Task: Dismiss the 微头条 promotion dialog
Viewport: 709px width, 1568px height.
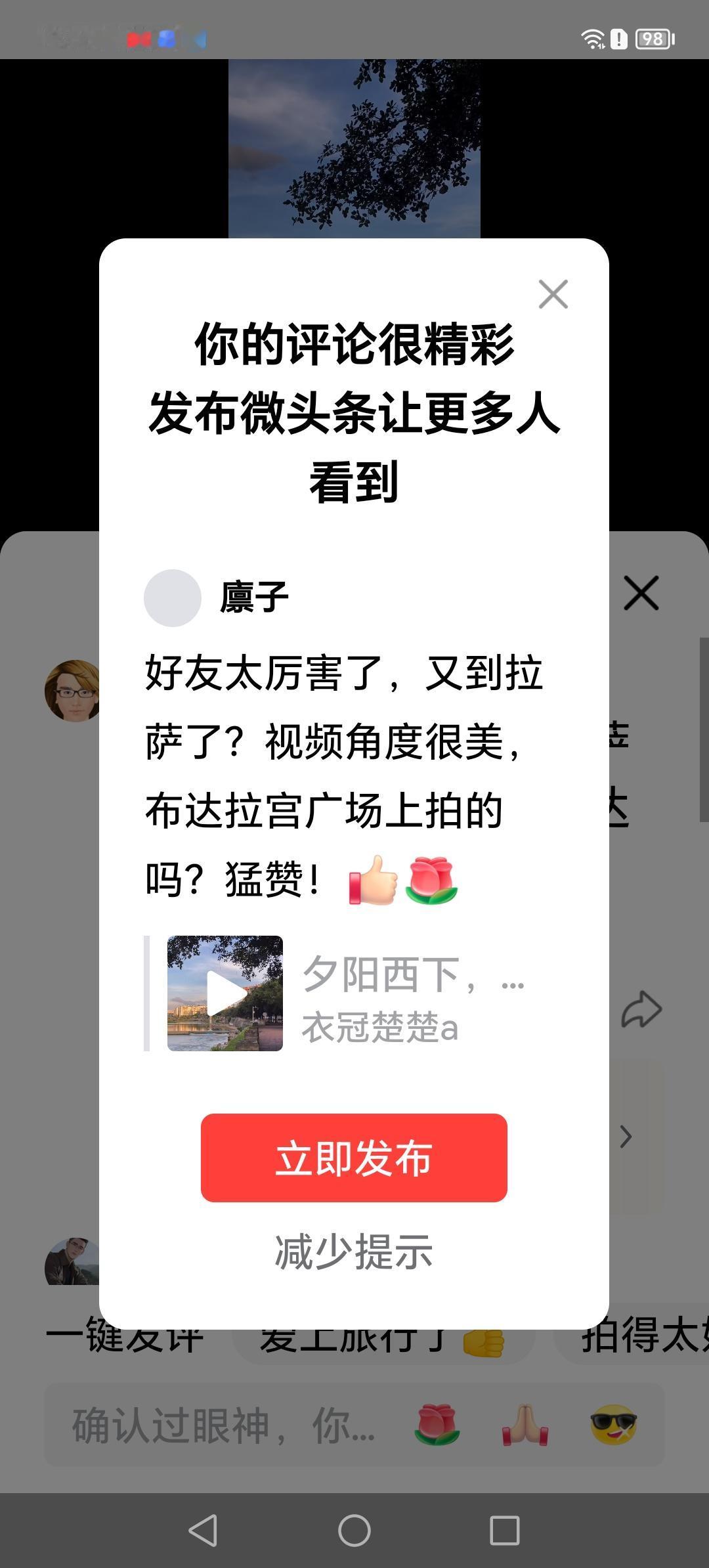Action: pos(553,294)
